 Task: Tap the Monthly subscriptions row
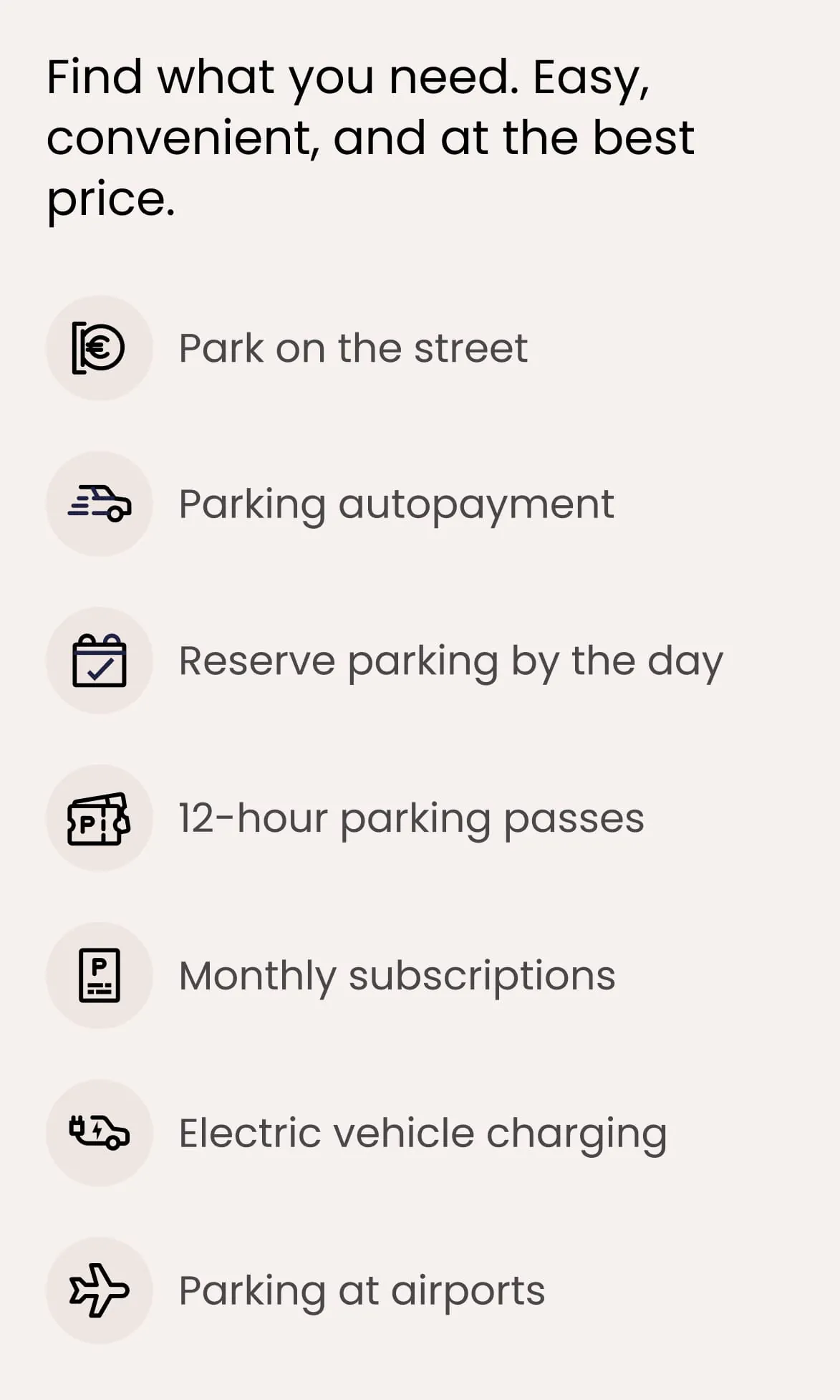[x=358, y=974]
